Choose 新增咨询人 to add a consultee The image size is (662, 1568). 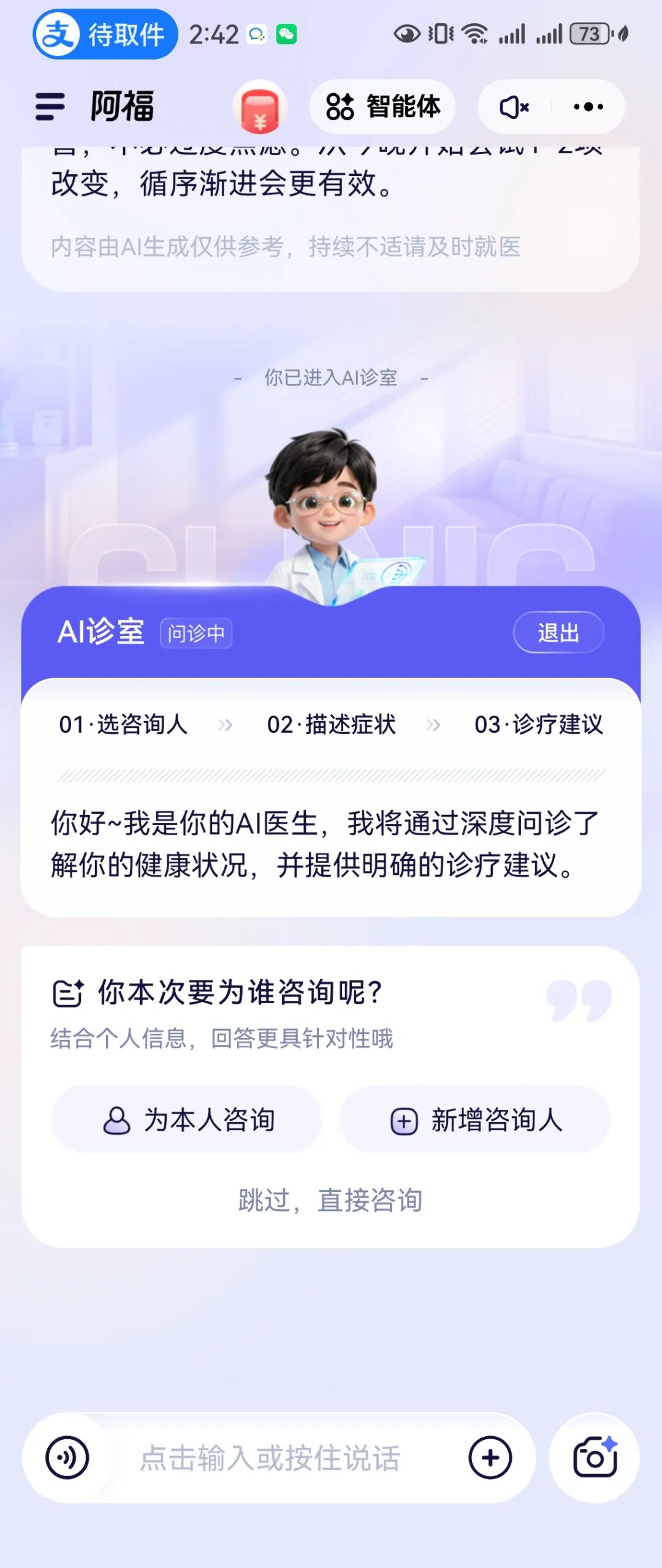click(476, 1119)
